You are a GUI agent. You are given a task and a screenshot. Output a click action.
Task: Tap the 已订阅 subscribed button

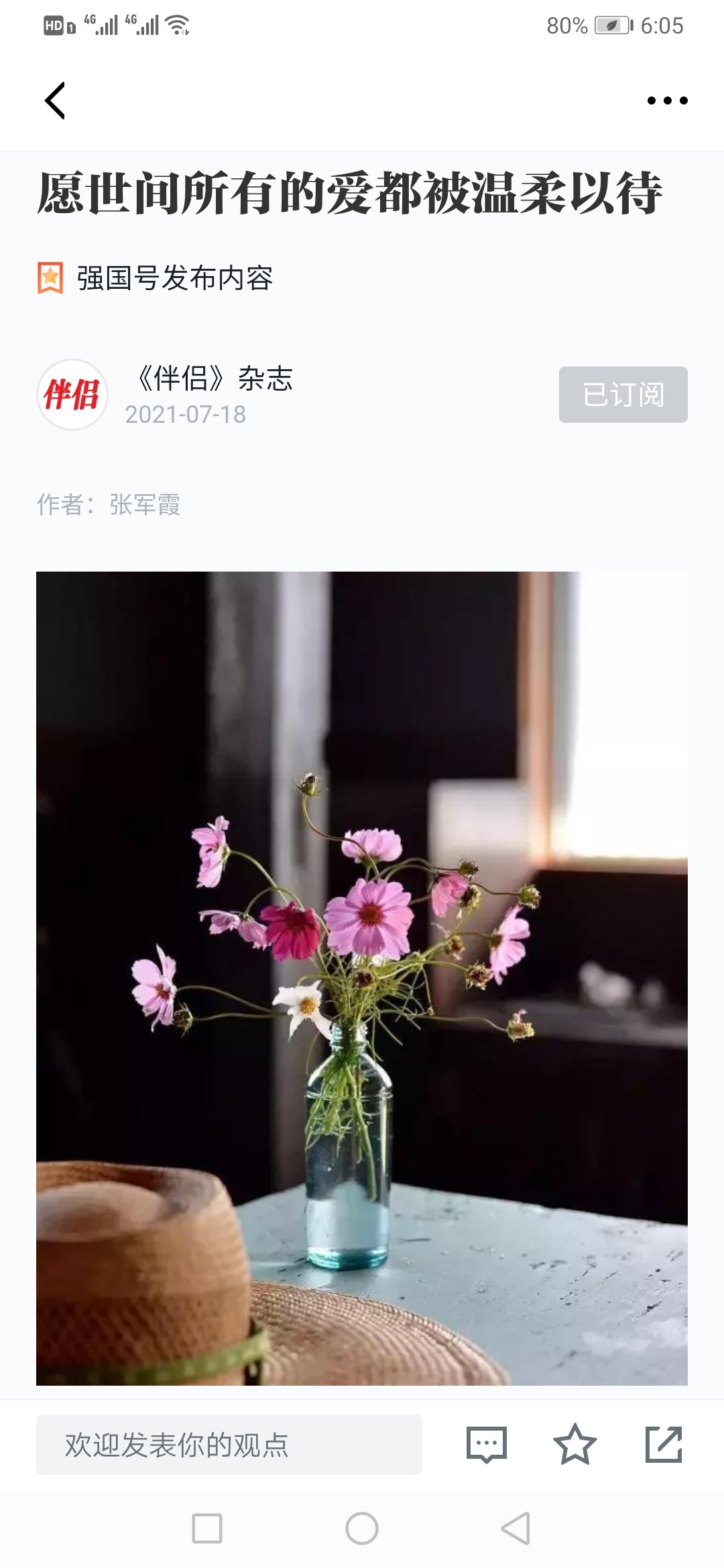coord(623,395)
